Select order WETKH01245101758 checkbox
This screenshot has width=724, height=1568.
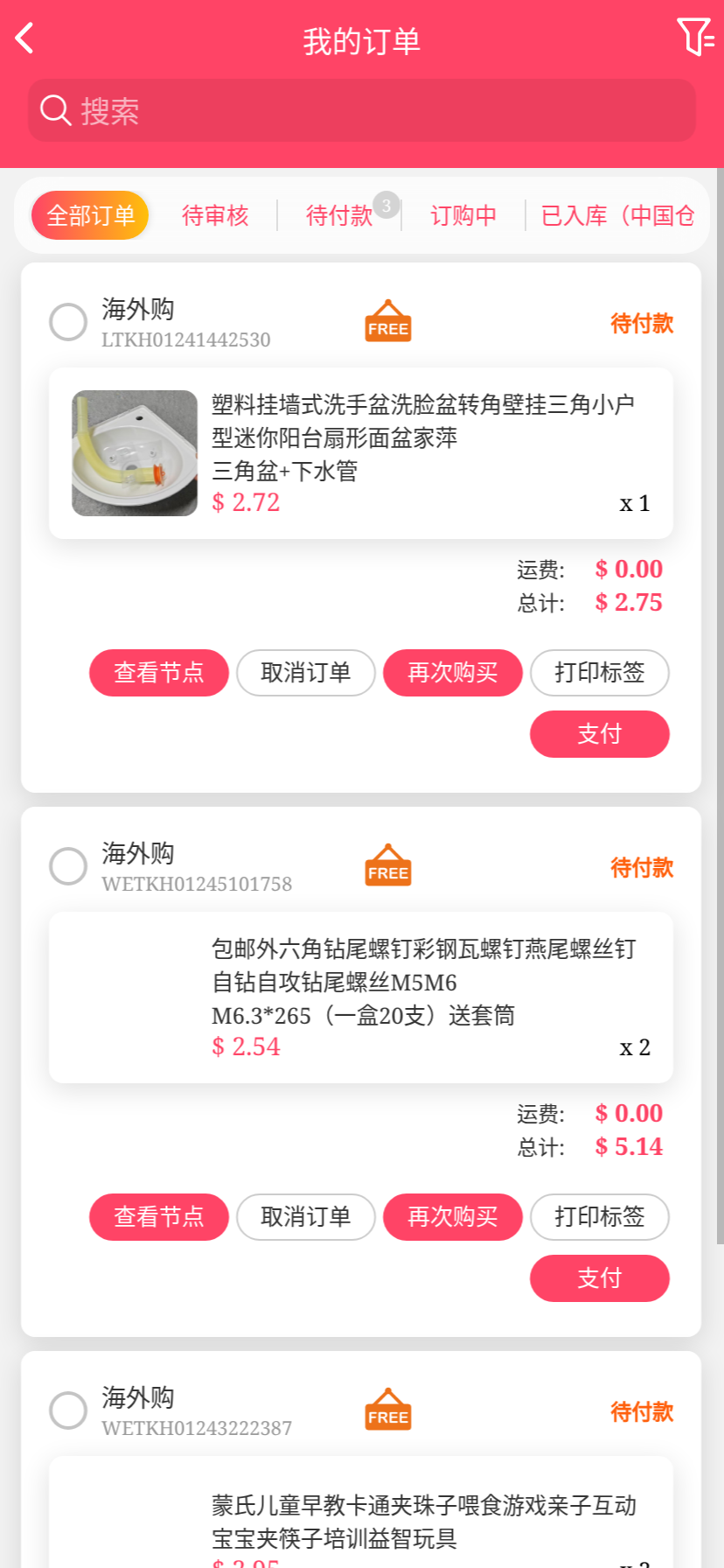click(x=68, y=866)
